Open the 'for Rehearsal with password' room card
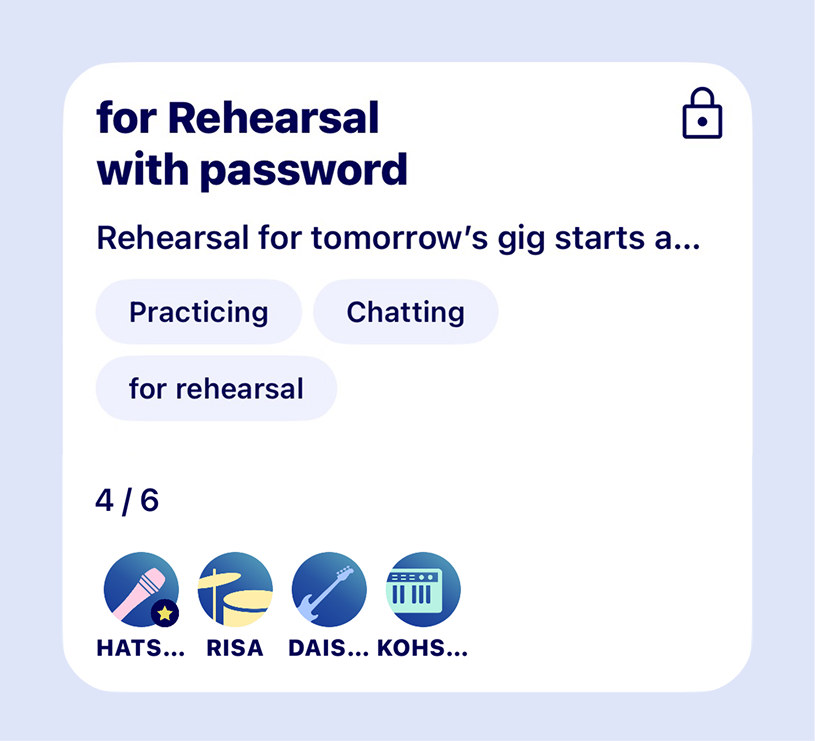Viewport: 815px width, 741px height. [x=252, y=145]
